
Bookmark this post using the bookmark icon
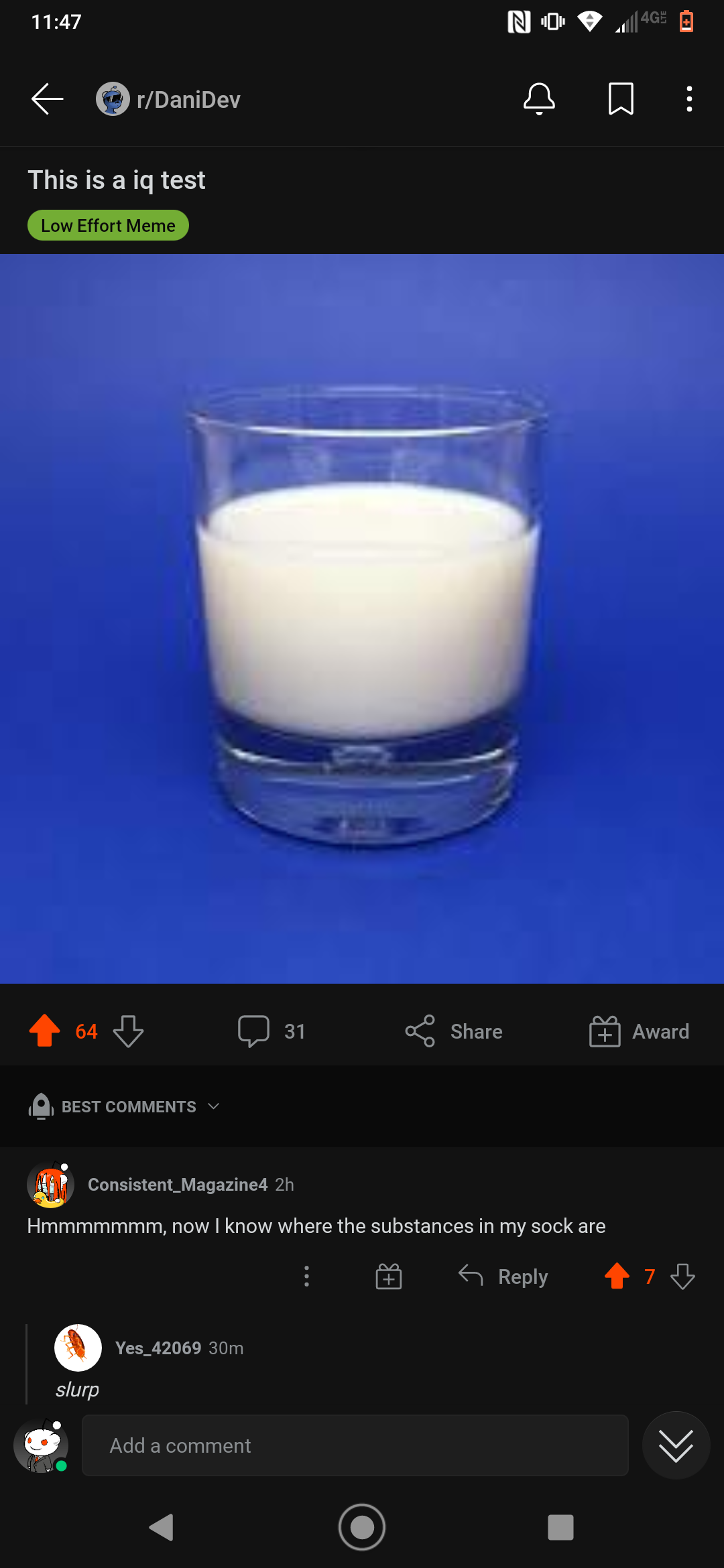click(x=620, y=99)
